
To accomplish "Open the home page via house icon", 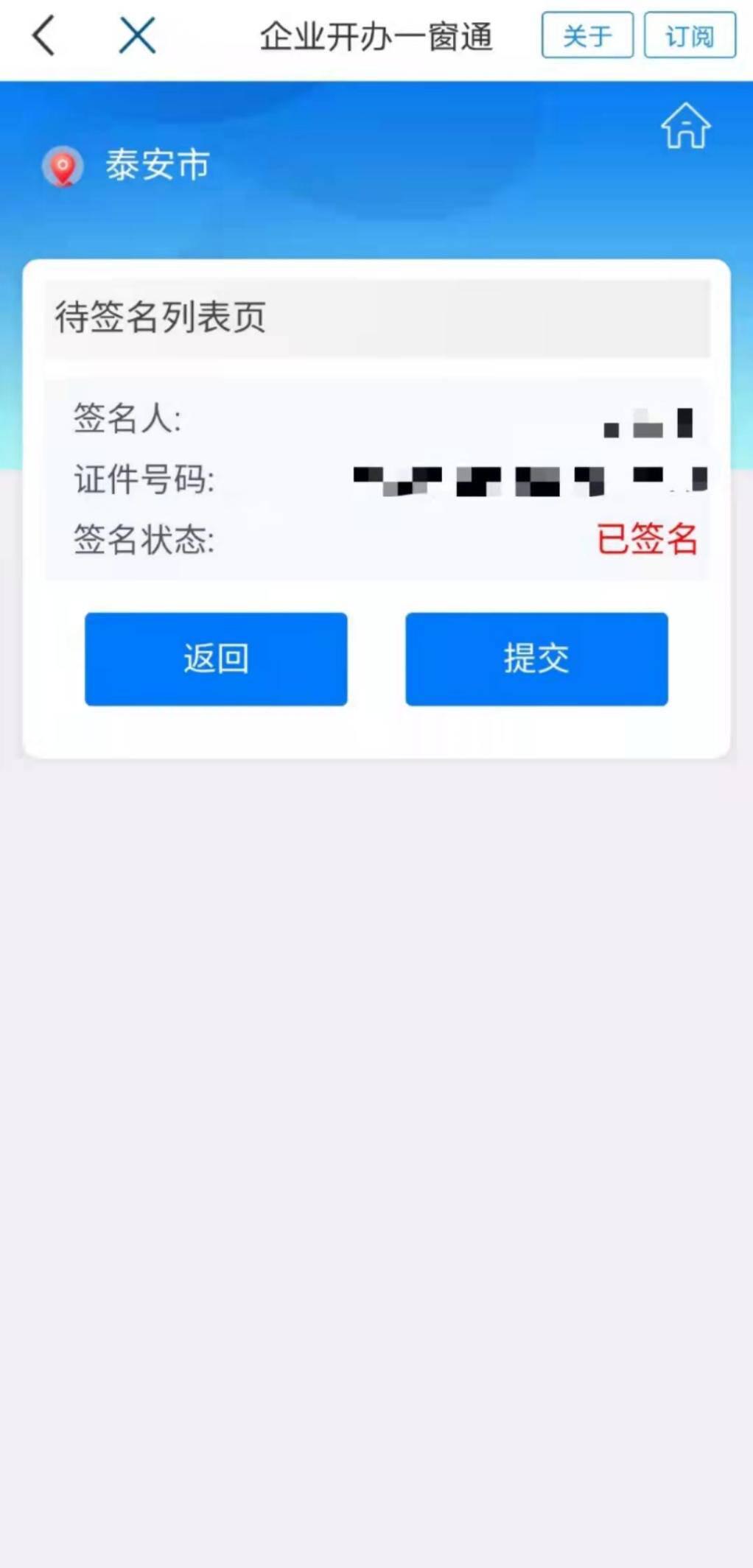I will pyautogui.click(x=687, y=127).
